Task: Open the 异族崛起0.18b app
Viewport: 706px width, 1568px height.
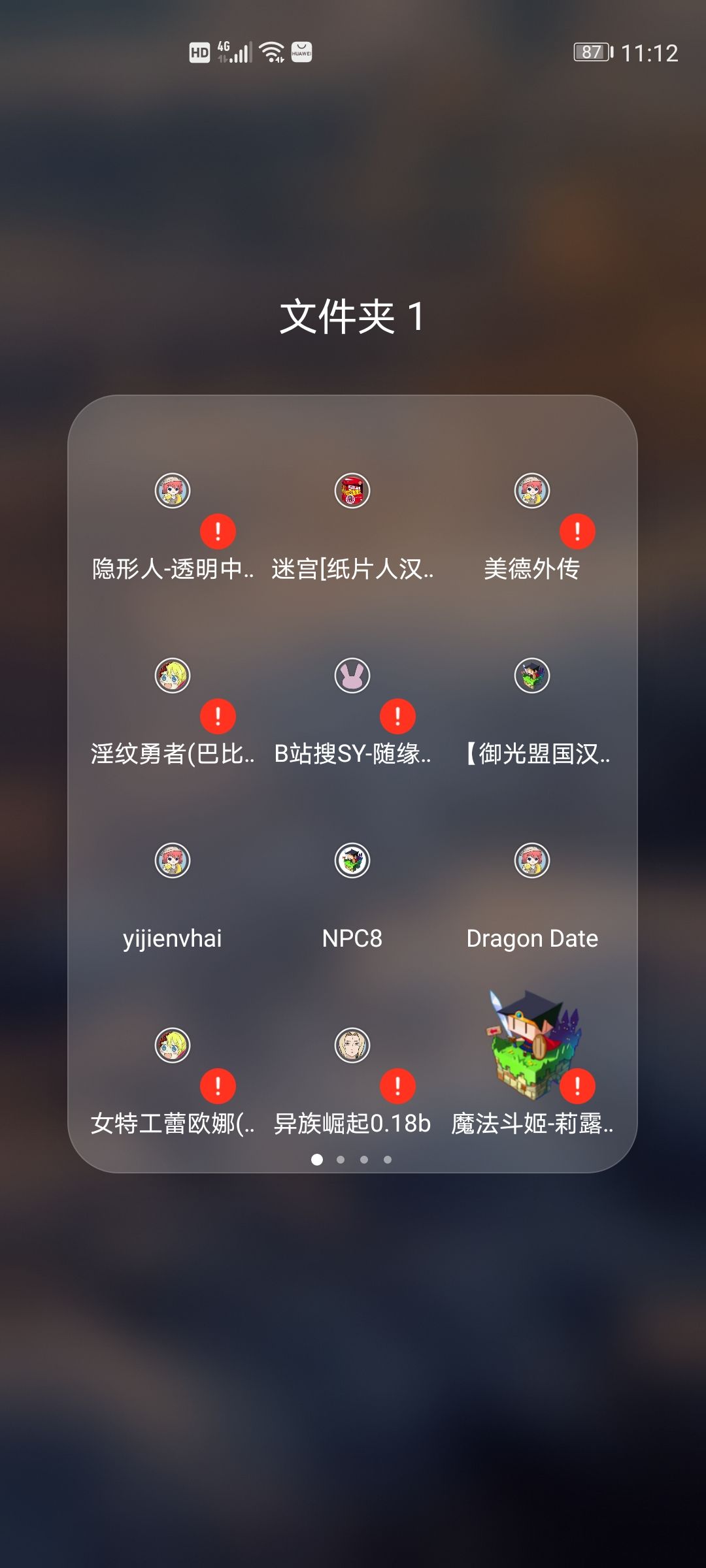Action: pyautogui.click(x=352, y=1045)
